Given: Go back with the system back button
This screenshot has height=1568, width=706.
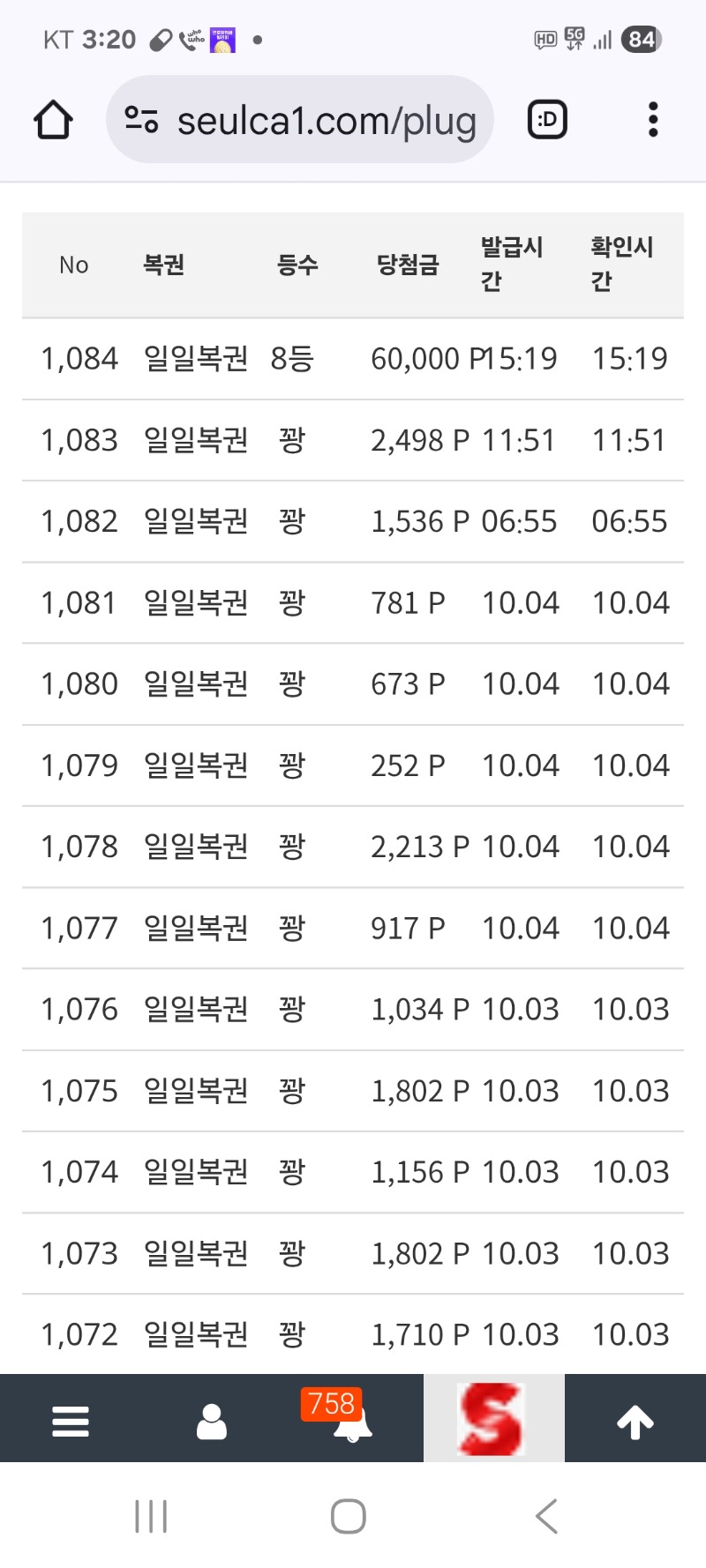Looking at the screenshot, I should 547,1516.
